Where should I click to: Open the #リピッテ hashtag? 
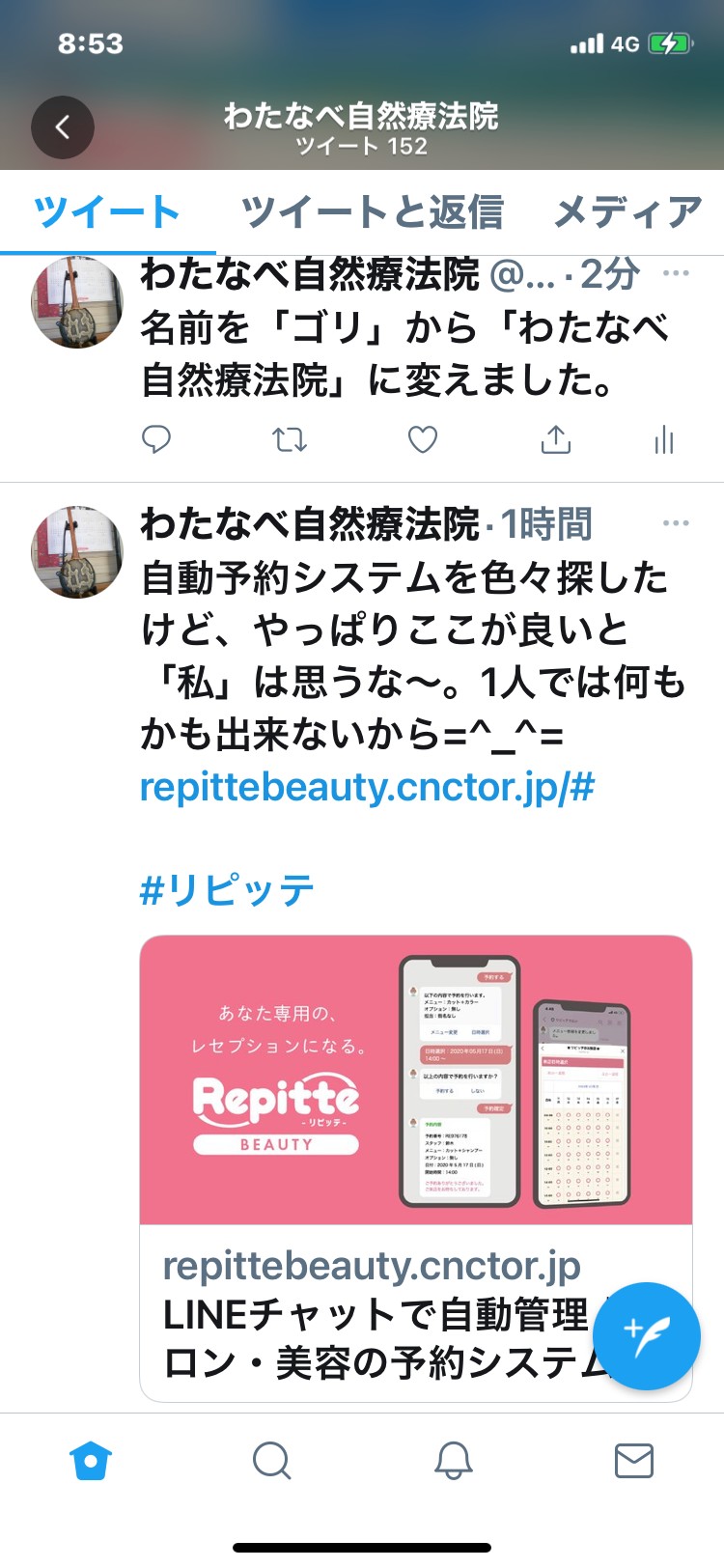click(228, 890)
